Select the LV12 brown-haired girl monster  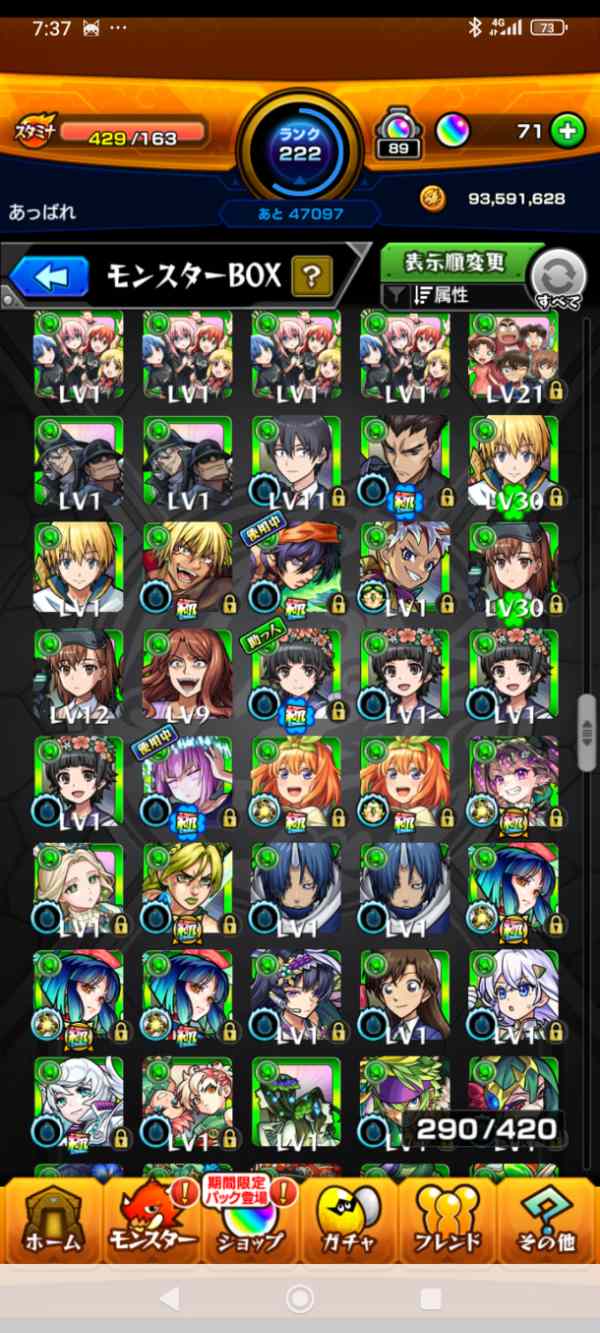coord(78,675)
